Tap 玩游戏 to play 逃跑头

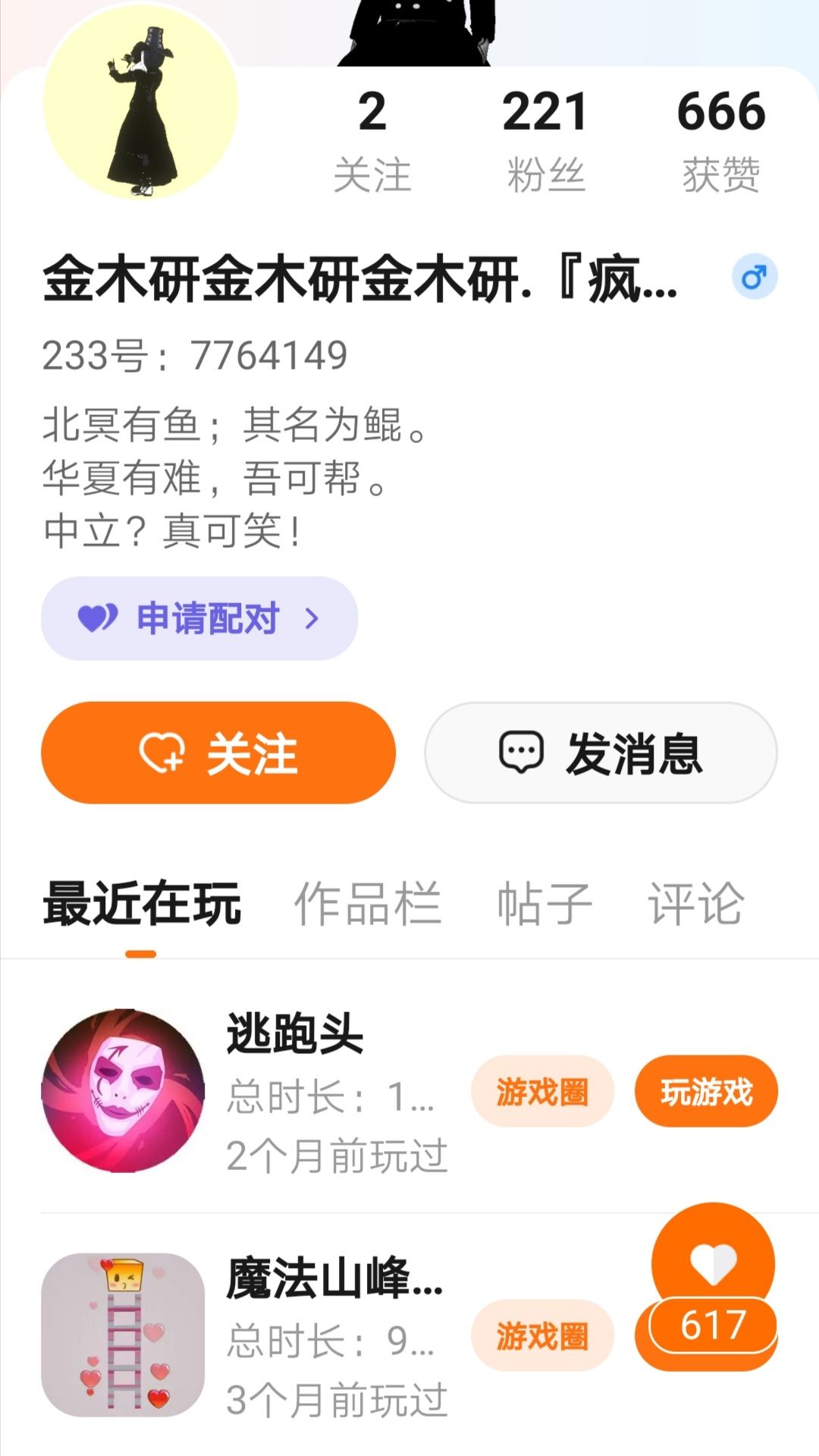706,1092
